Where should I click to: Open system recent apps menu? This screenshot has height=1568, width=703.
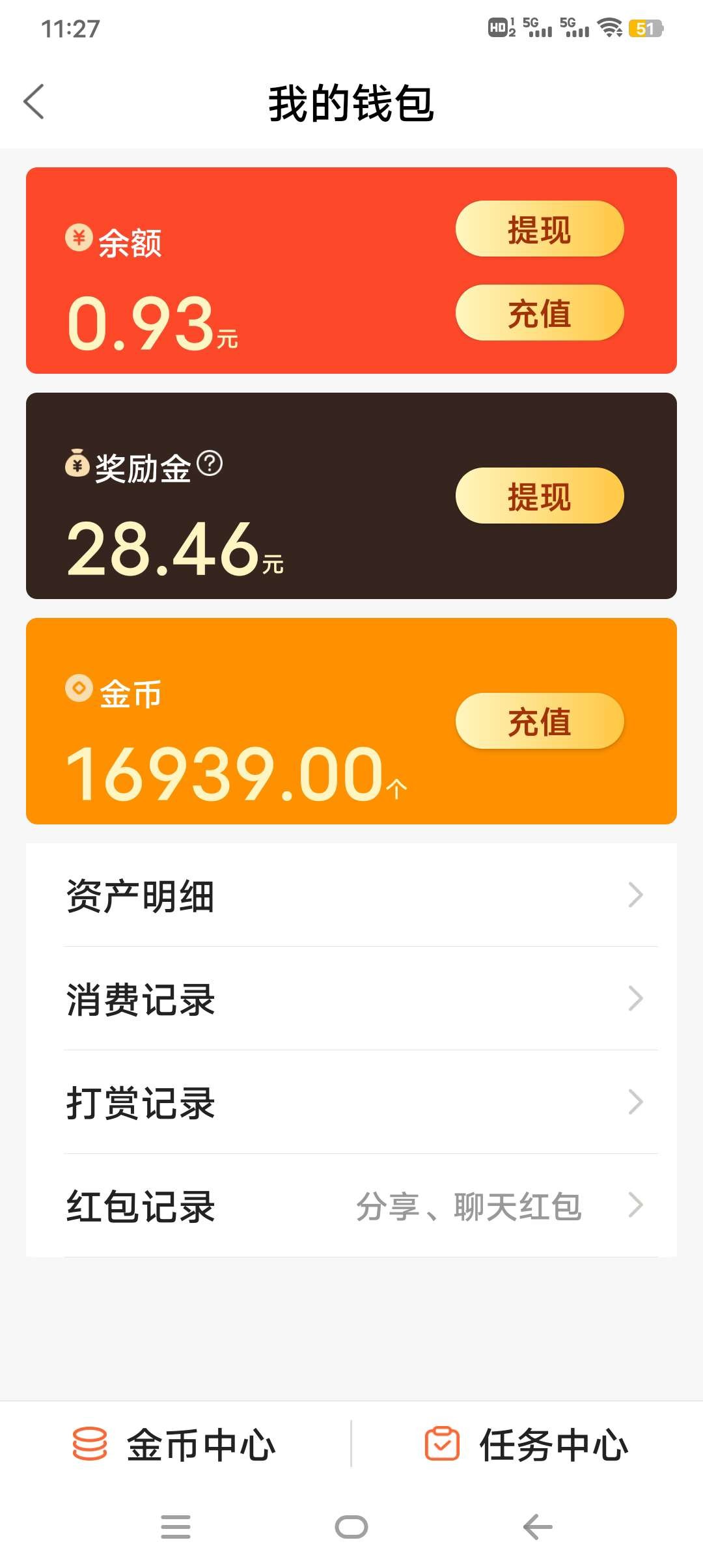[x=176, y=1527]
